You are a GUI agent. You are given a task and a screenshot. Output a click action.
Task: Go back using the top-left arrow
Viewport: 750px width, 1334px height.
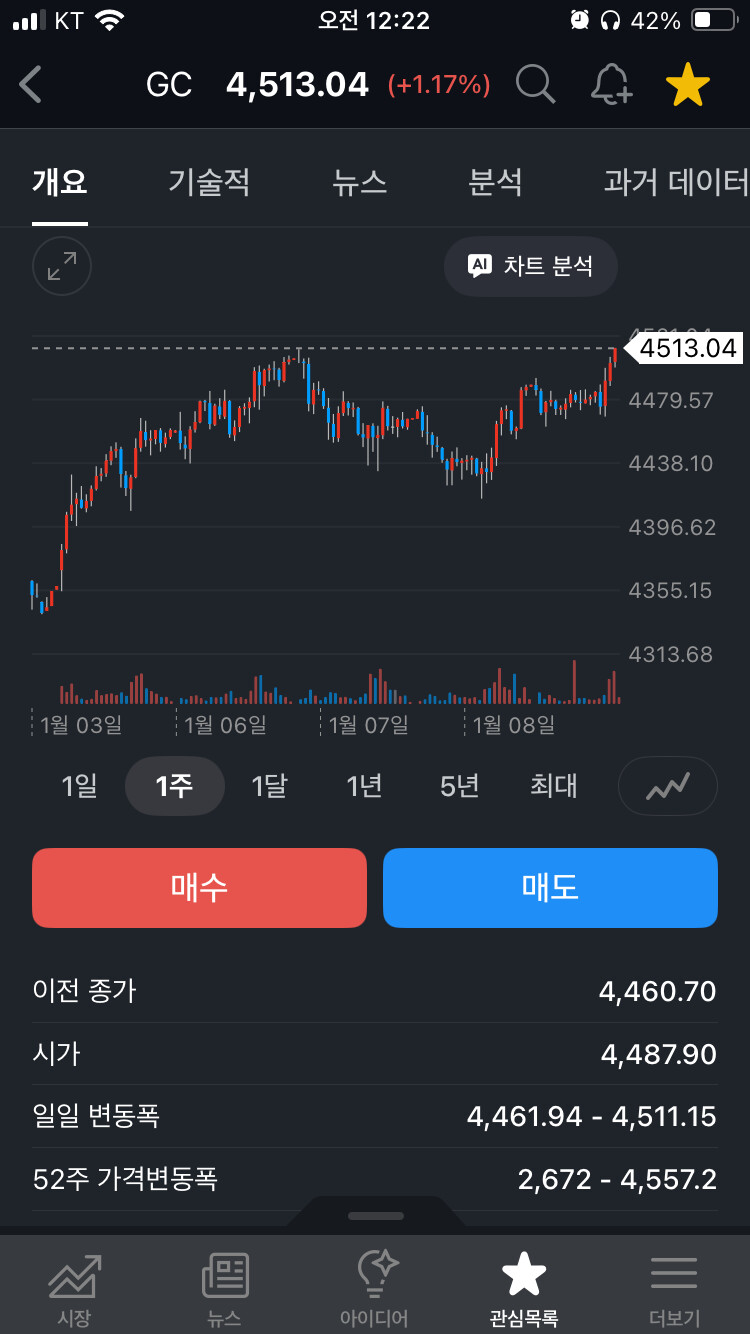[x=31, y=85]
